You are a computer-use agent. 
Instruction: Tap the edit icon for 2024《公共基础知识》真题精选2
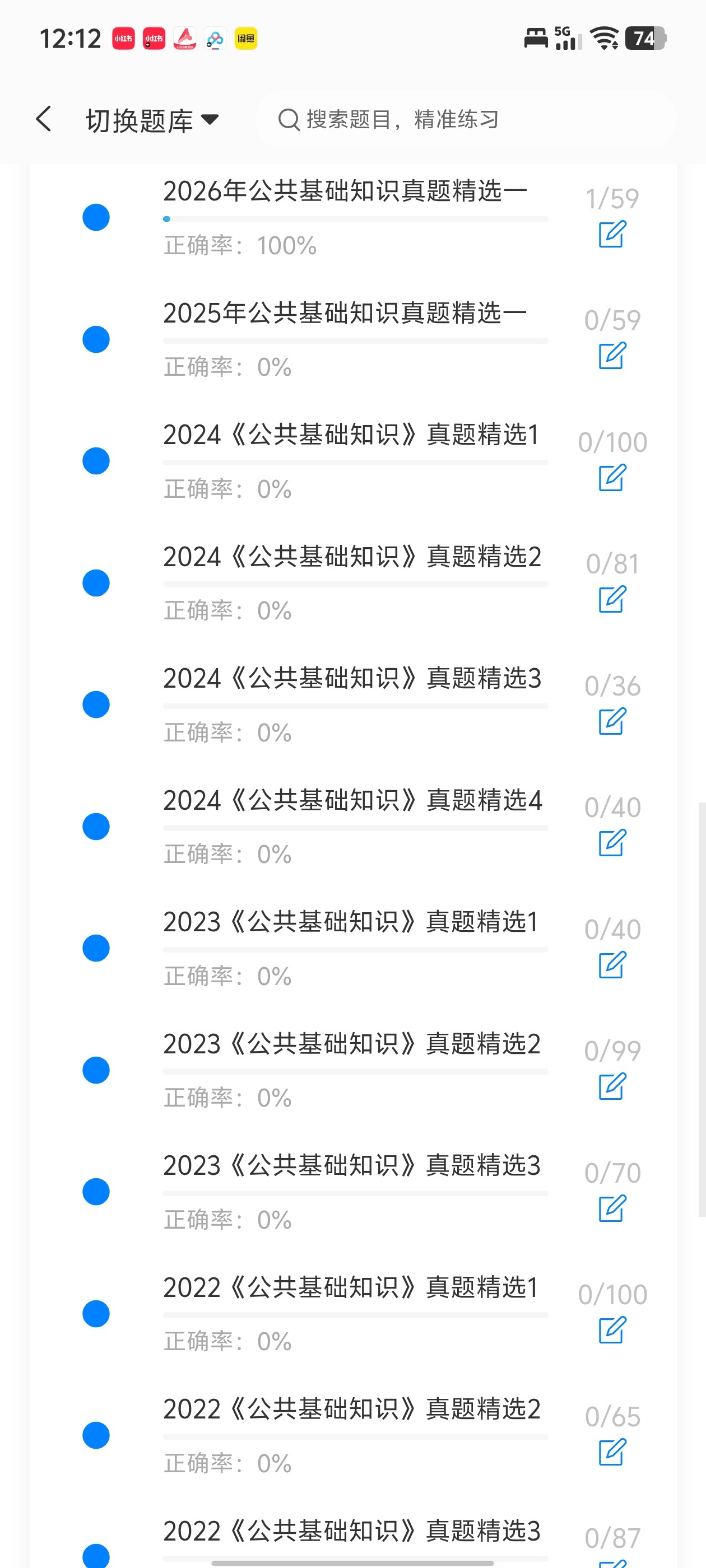tap(612, 599)
